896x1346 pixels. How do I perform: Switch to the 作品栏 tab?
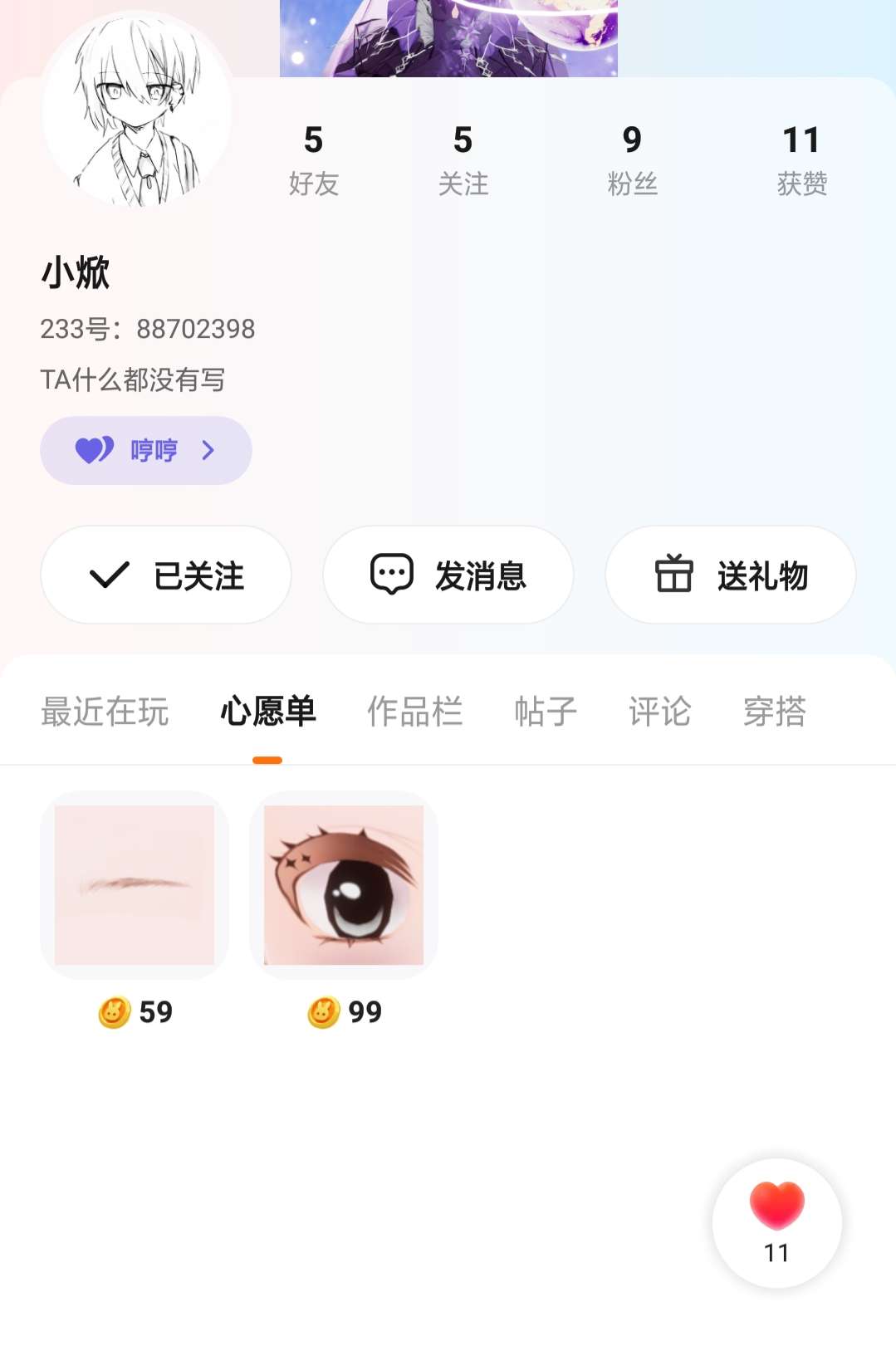pos(414,712)
